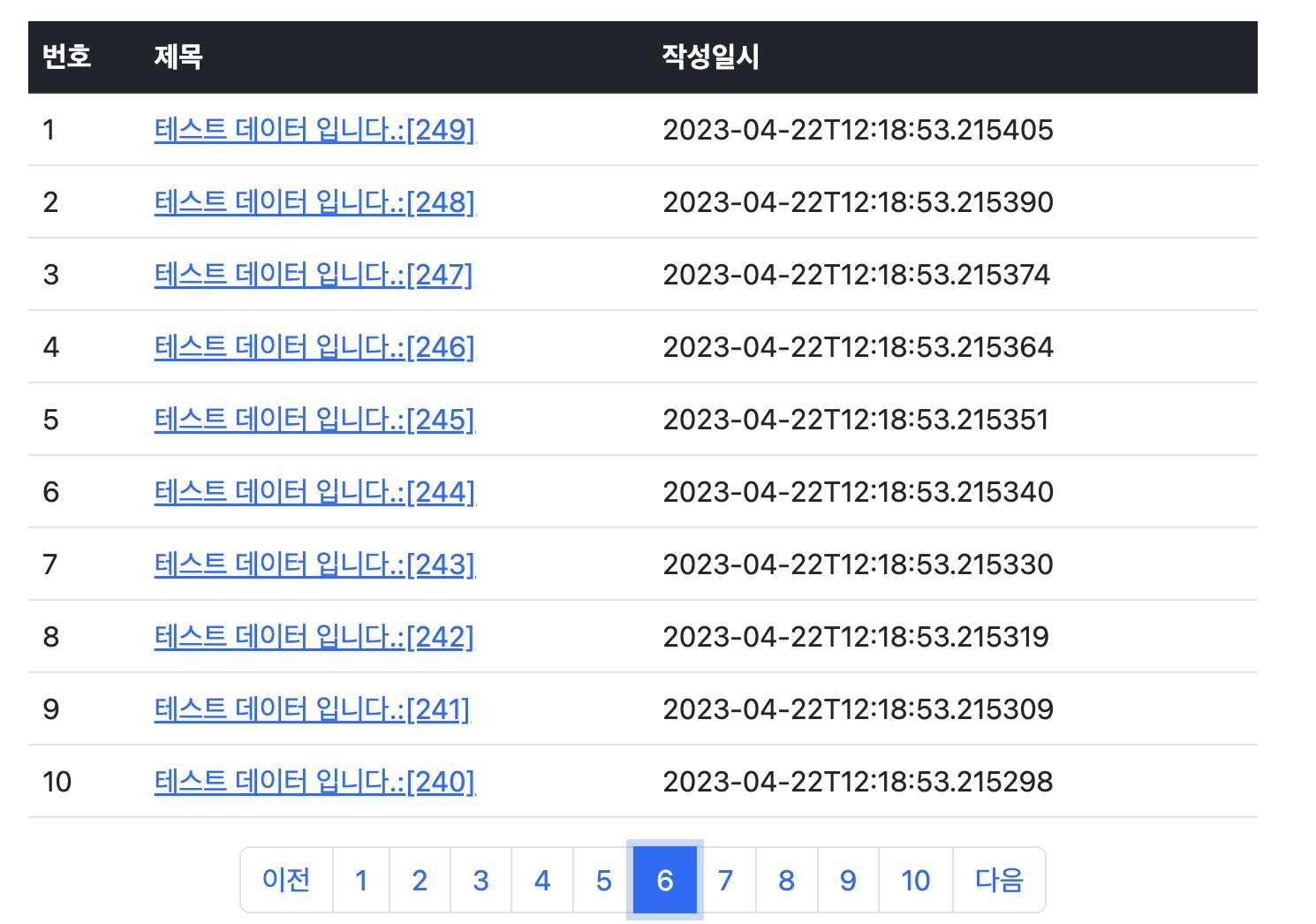Jump to page 2 in pagination

tap(420, 880)
